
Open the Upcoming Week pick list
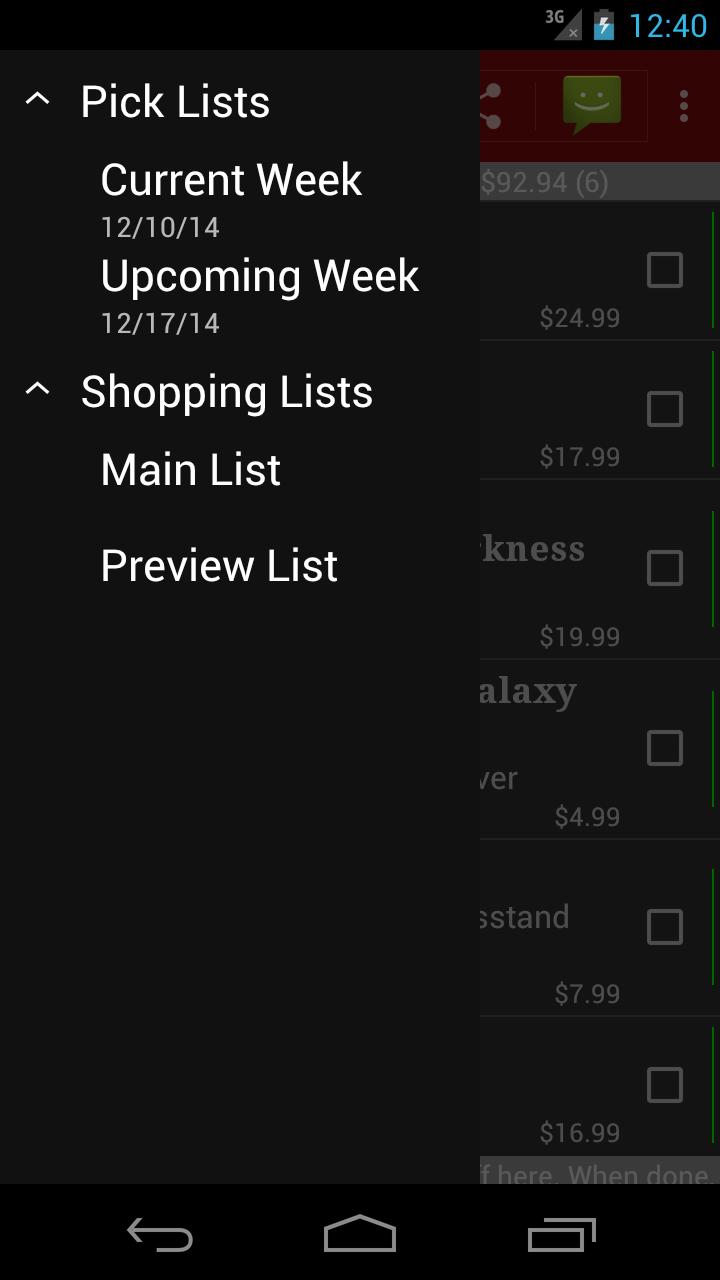coord(259,293)
